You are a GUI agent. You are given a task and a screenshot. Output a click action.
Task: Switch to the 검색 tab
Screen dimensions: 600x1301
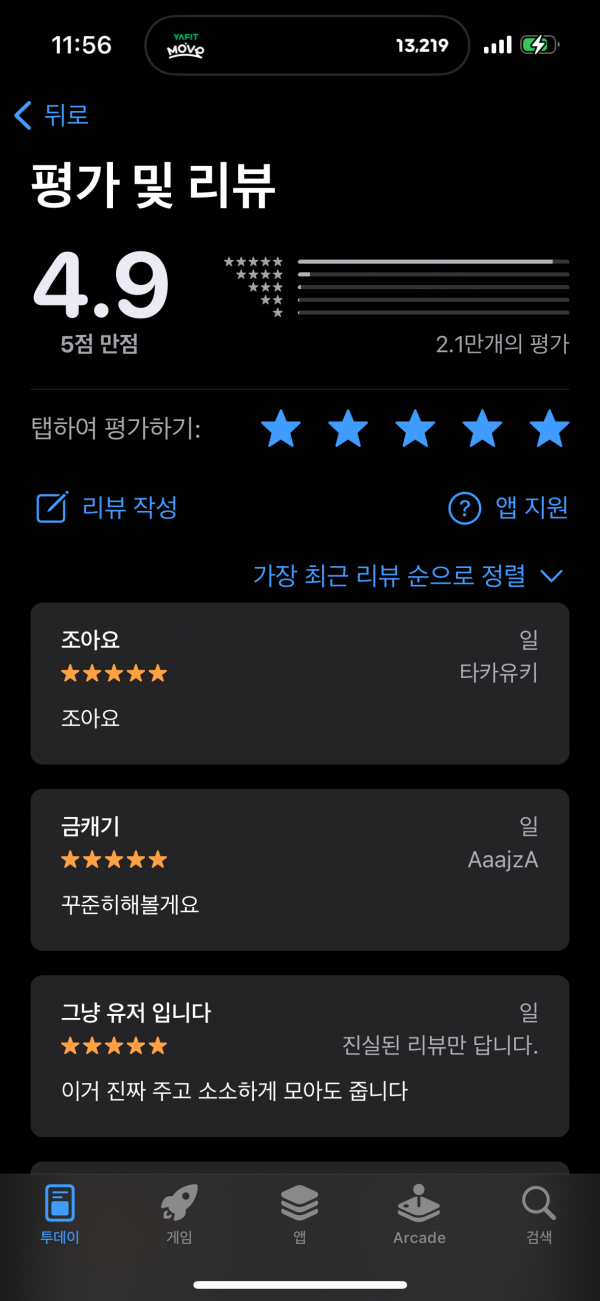(x=539, y=1214)
